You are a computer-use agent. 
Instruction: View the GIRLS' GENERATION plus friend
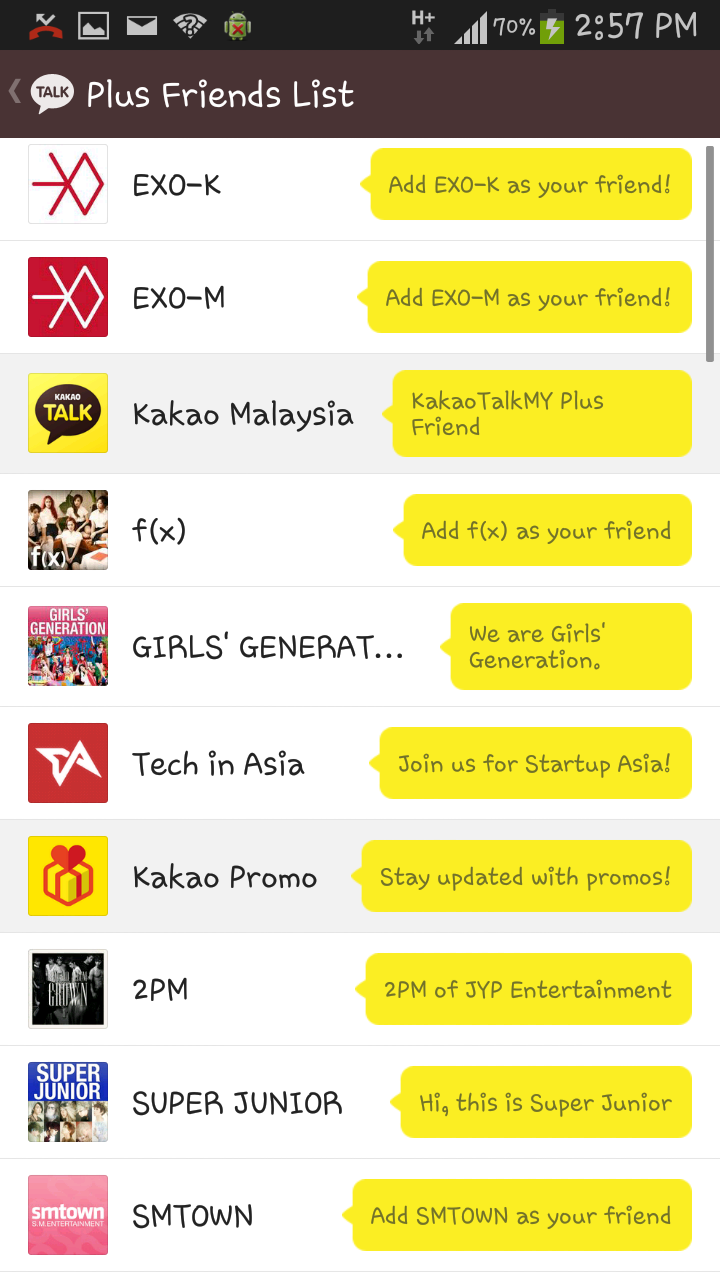click(x=267, y=647)
